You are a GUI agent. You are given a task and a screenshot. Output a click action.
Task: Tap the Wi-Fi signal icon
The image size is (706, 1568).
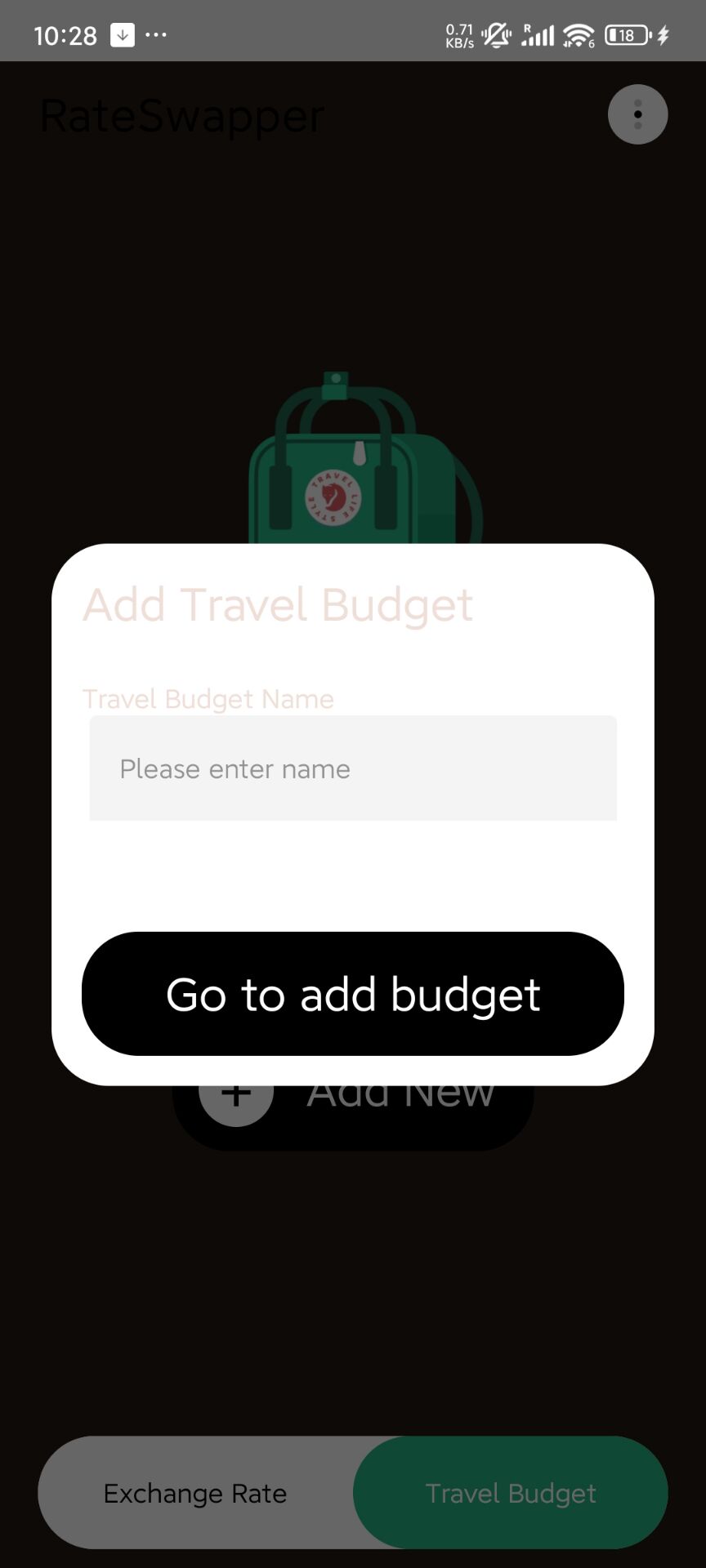(577, 34)
